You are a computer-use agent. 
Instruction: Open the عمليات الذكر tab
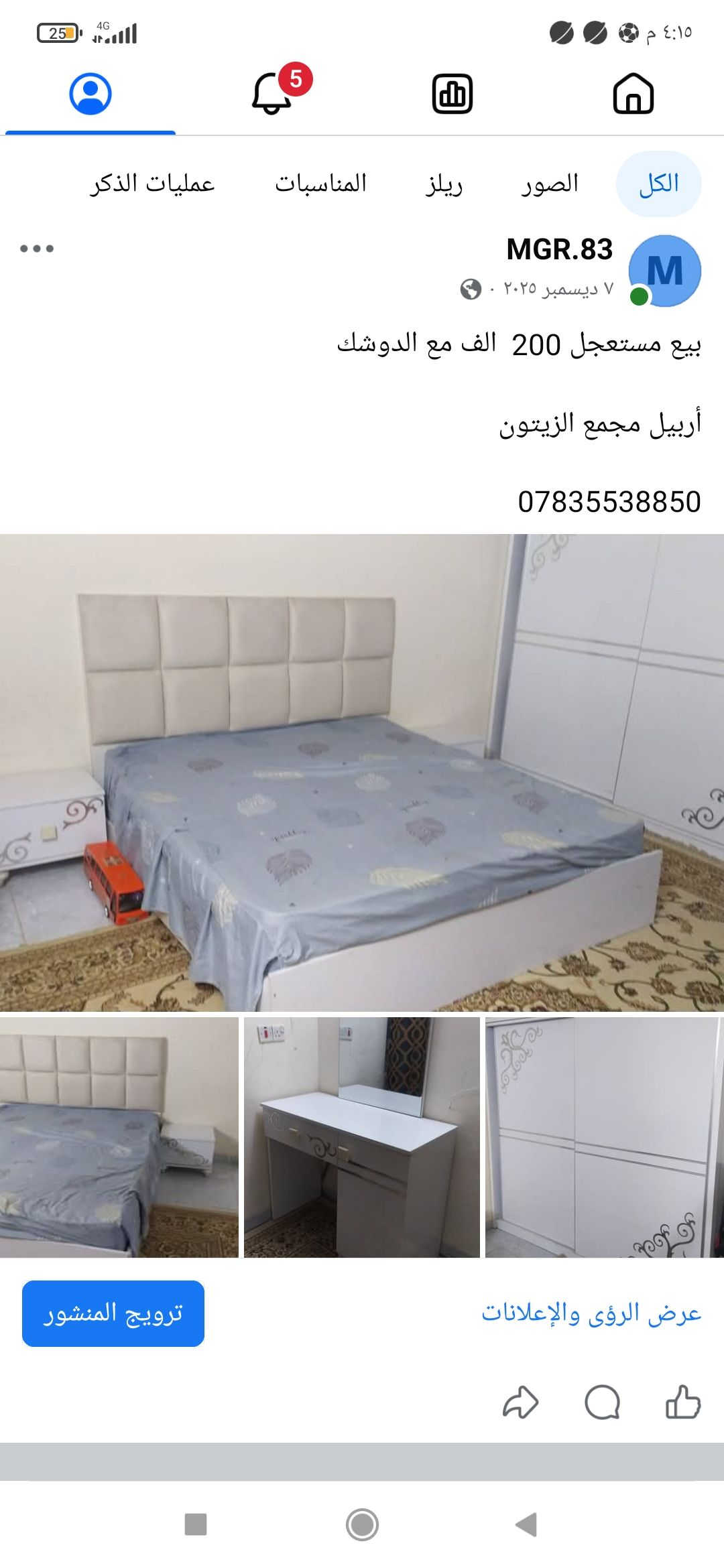[153, 184]
